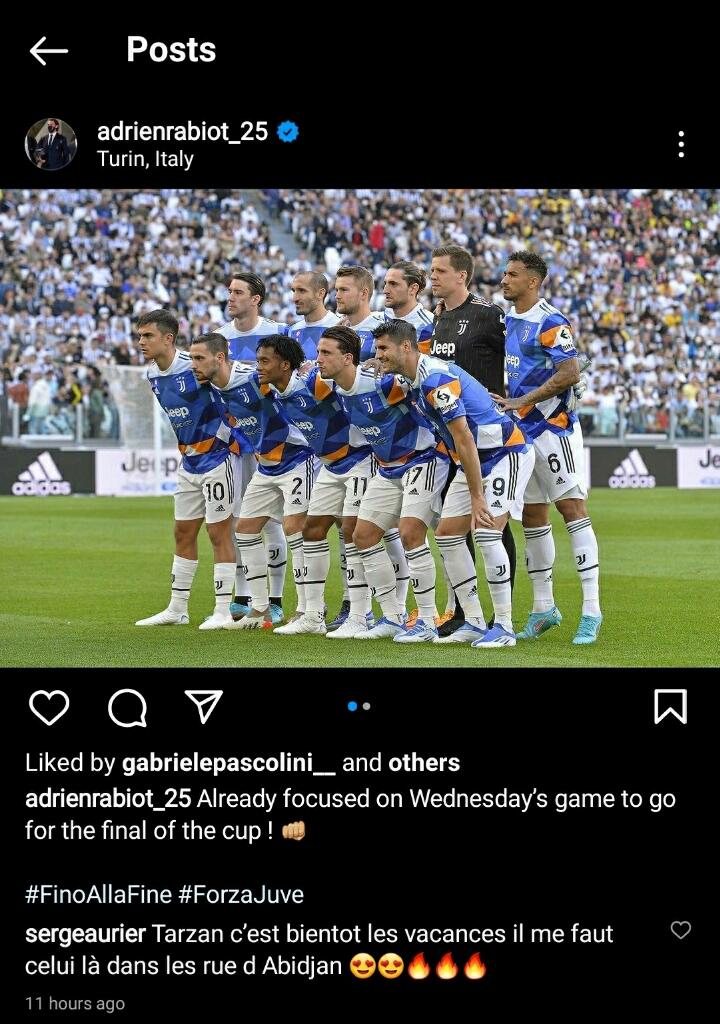Open the Turin, Italy location
This screenshot has height=1024, width=720.
pos(145,159)
